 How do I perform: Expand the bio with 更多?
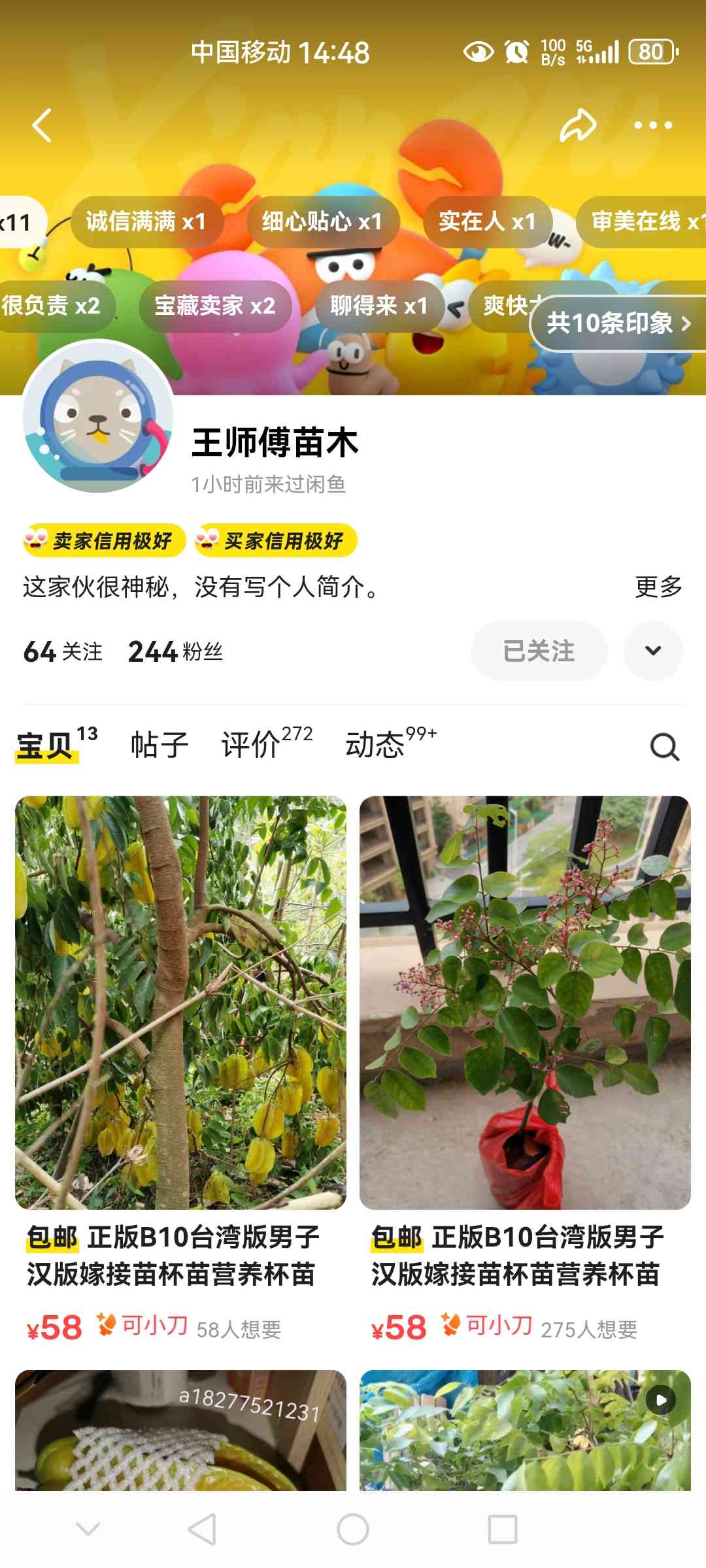(658, 586)
